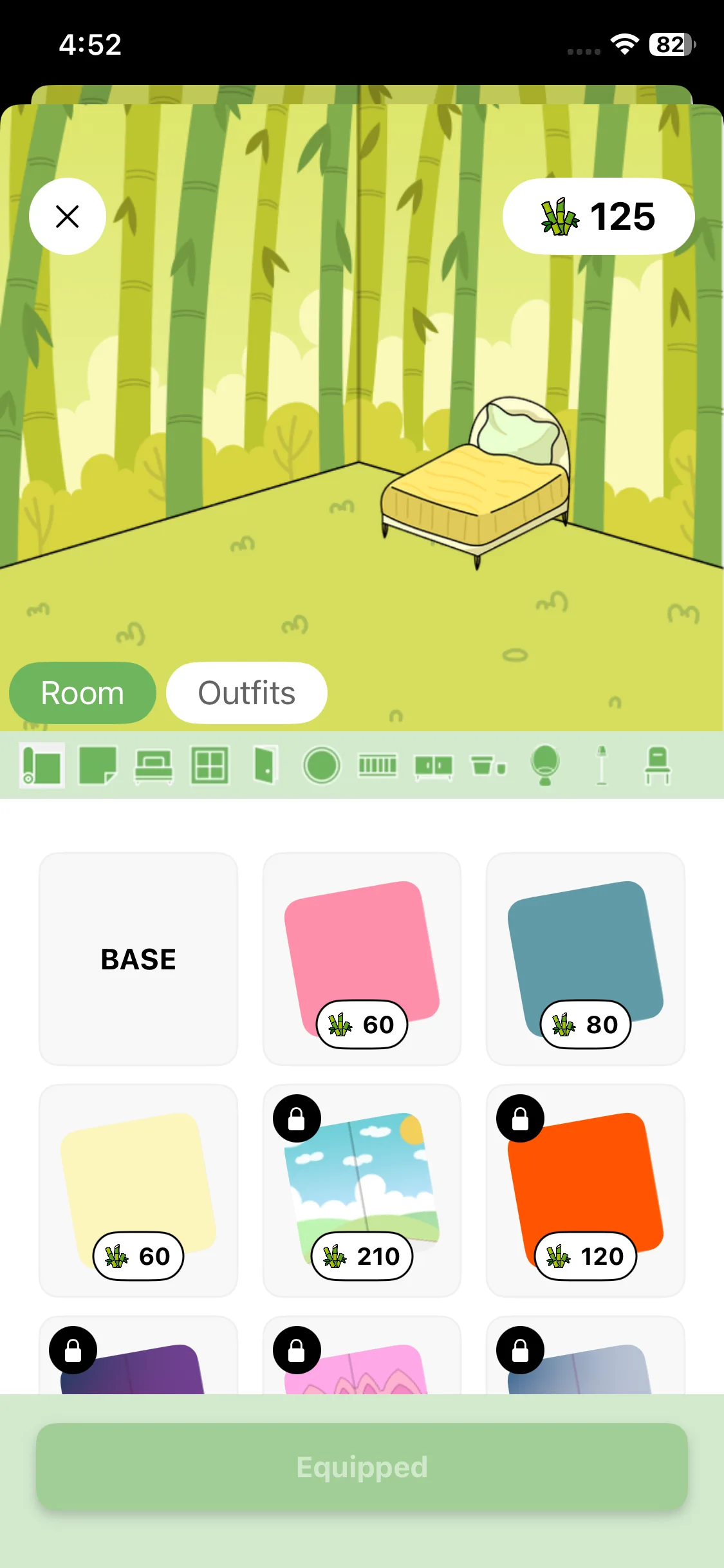The image size is (724, 1568).
Task: Select the locked orange wallpaper for 120
Action: (585, 1191)
